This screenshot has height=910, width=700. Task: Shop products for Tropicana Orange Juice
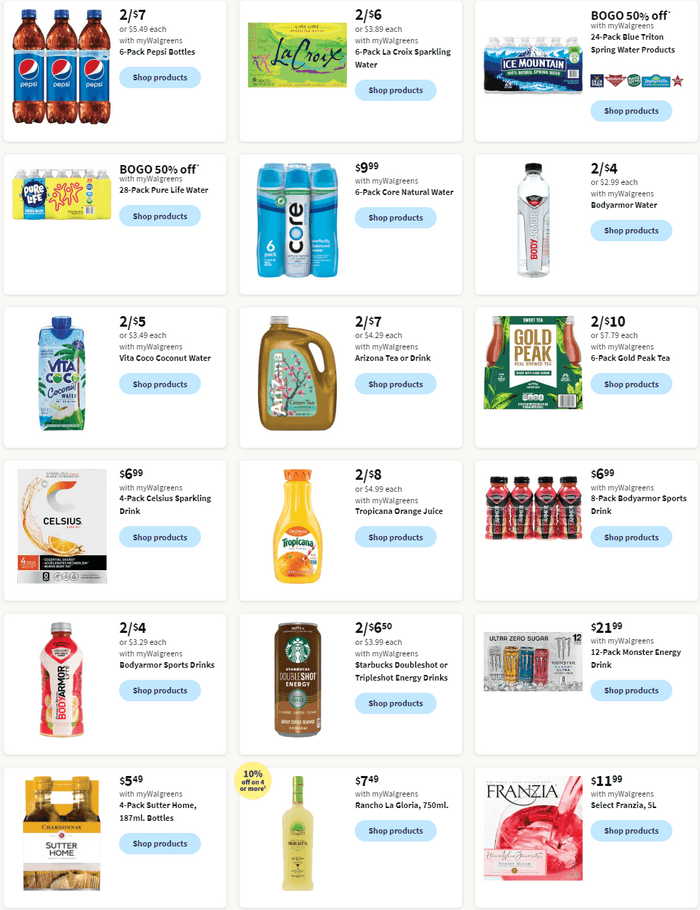395,537
